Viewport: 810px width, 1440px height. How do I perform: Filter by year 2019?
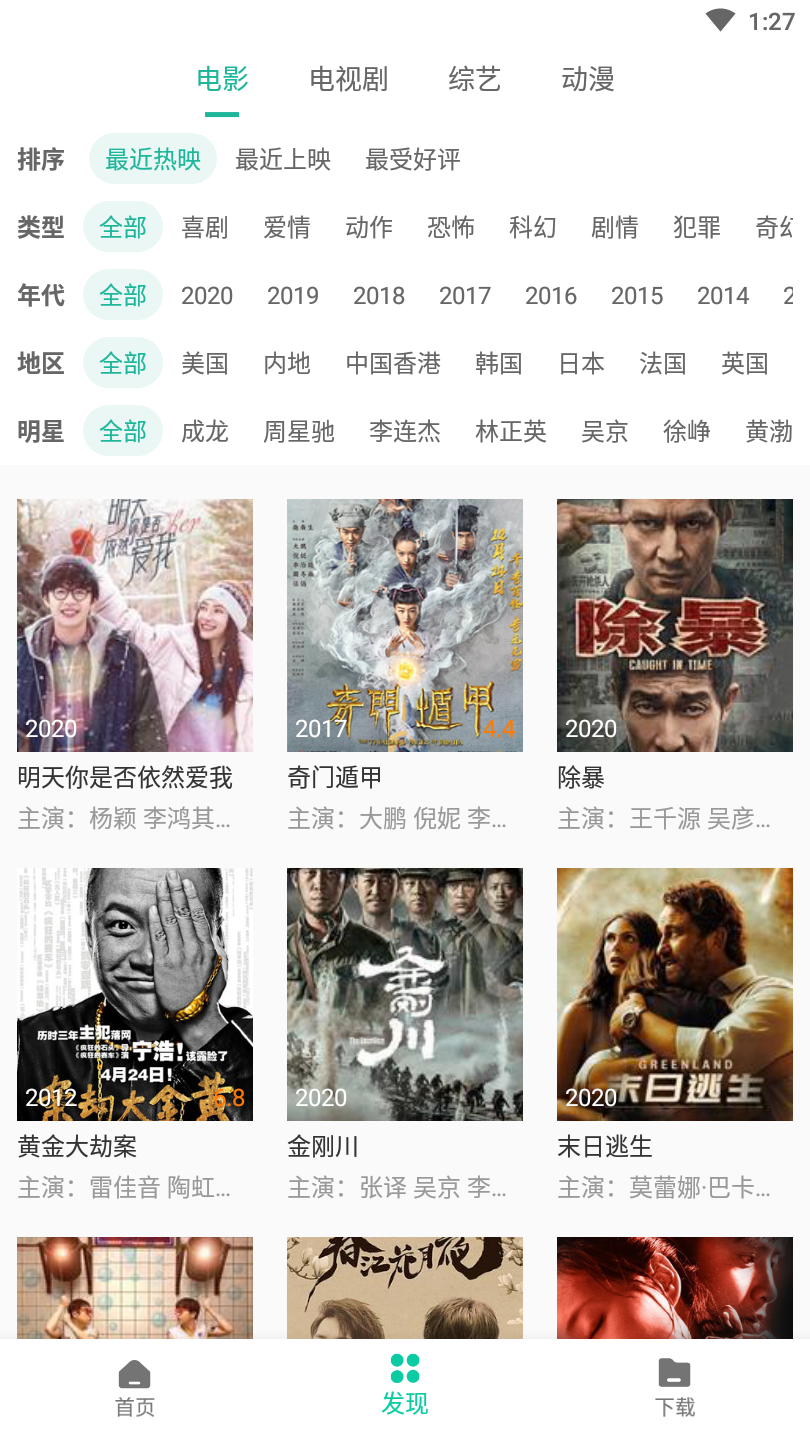291,295
